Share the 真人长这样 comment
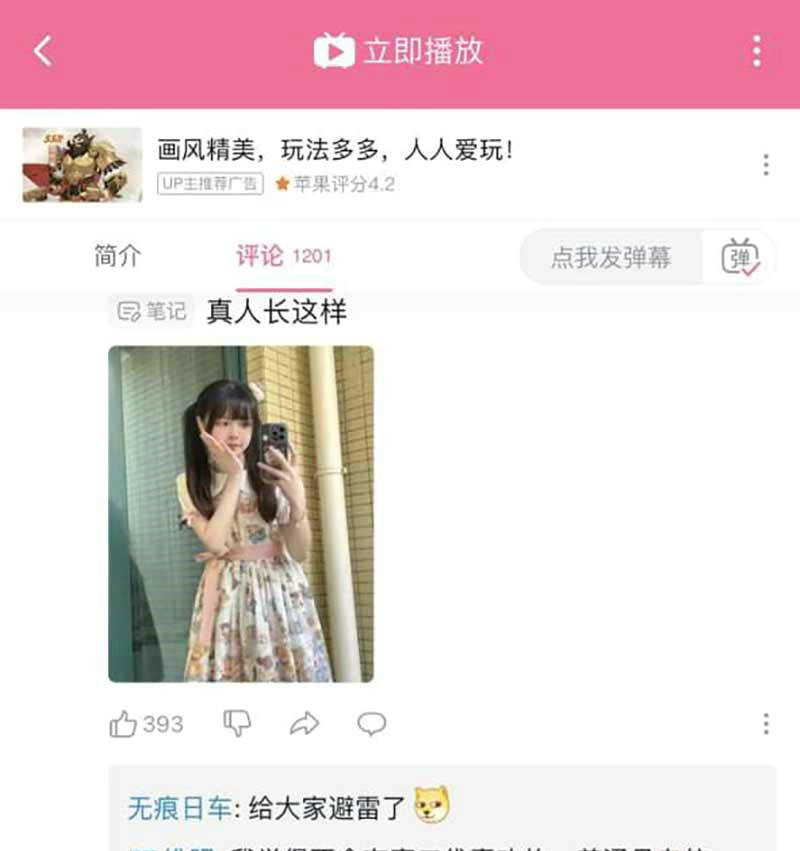 pos(304,724)
